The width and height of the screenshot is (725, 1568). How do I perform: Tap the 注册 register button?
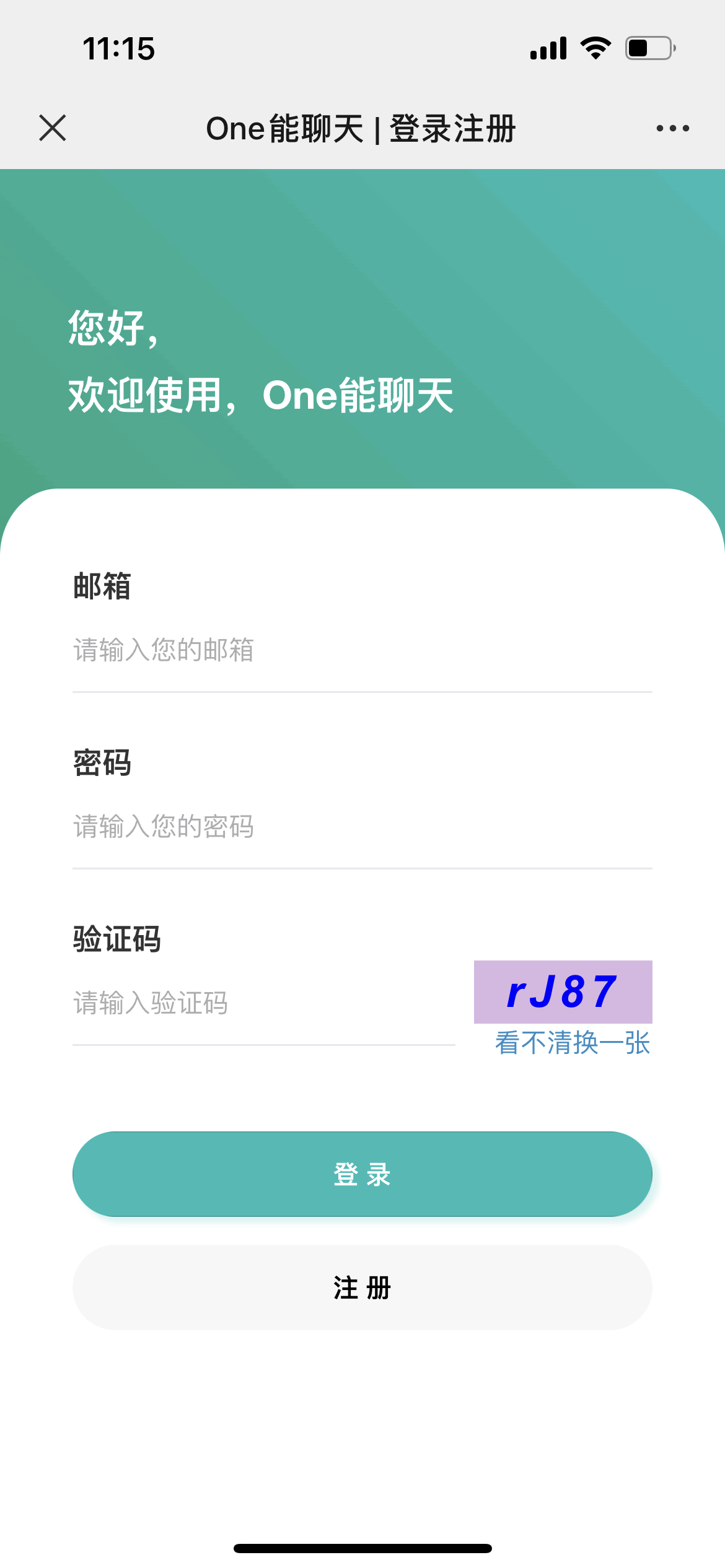(362, 1287)
